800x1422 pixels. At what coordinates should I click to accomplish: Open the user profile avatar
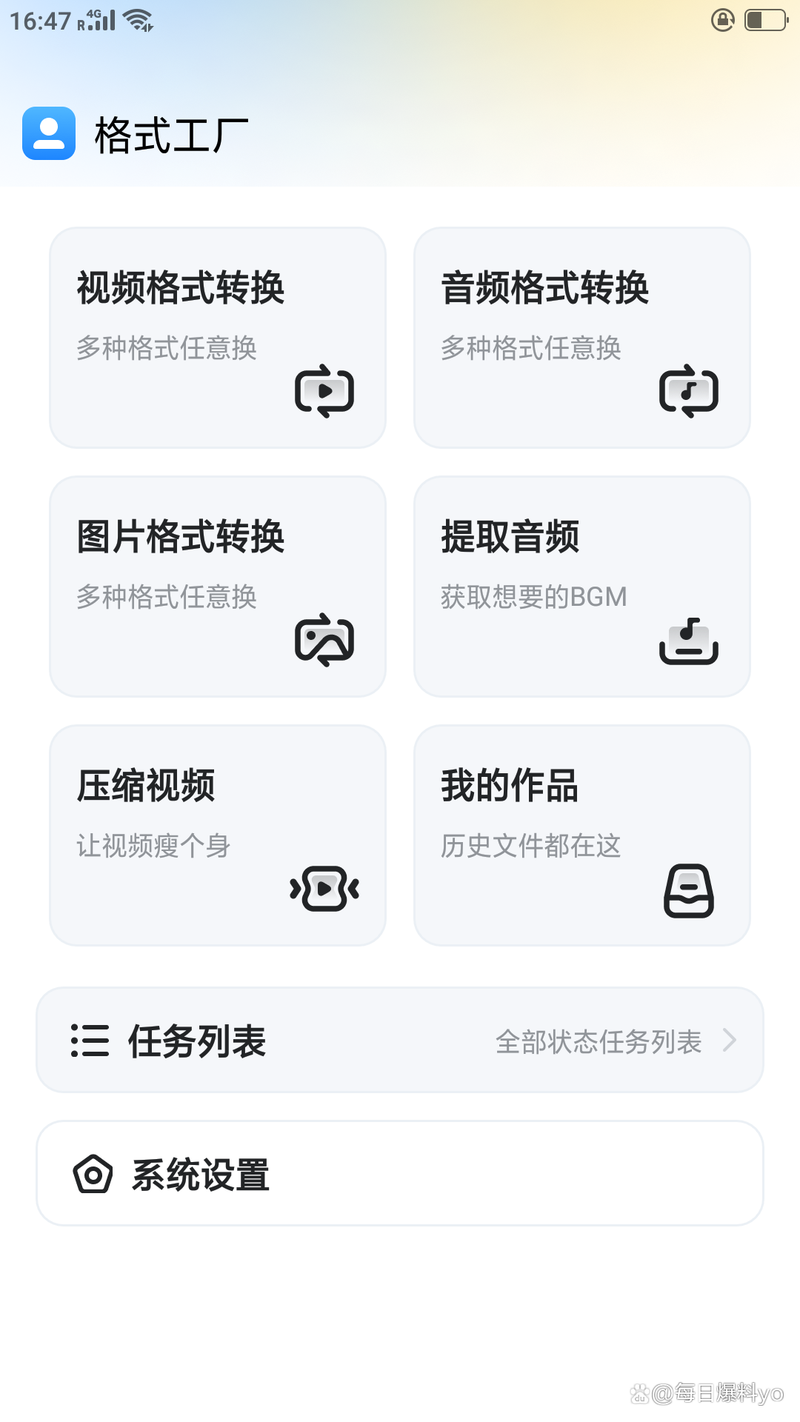pyautogui.click(x=49, y=133)
